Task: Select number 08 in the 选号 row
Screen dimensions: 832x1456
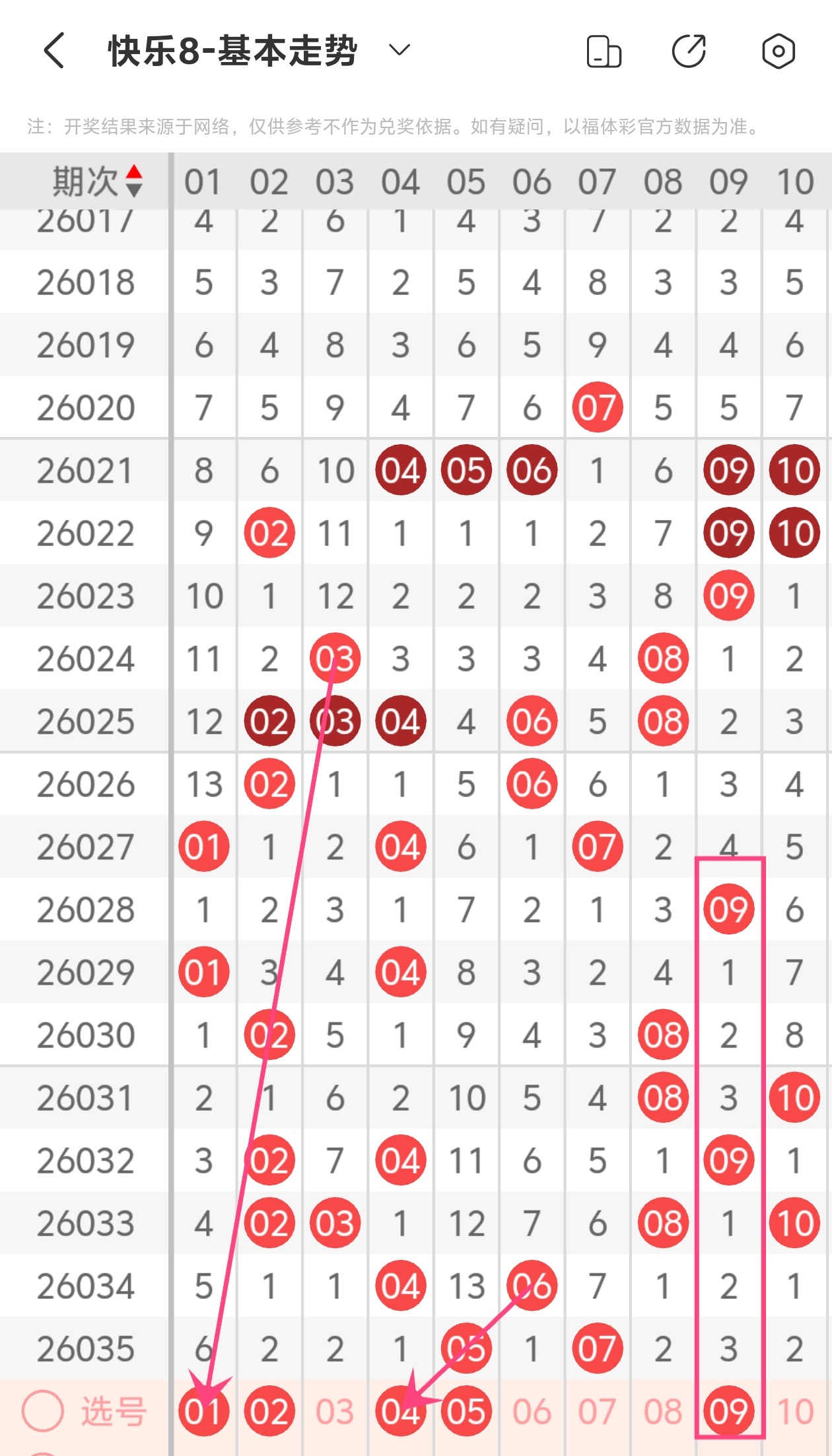Action: [x=663, y=1411]
